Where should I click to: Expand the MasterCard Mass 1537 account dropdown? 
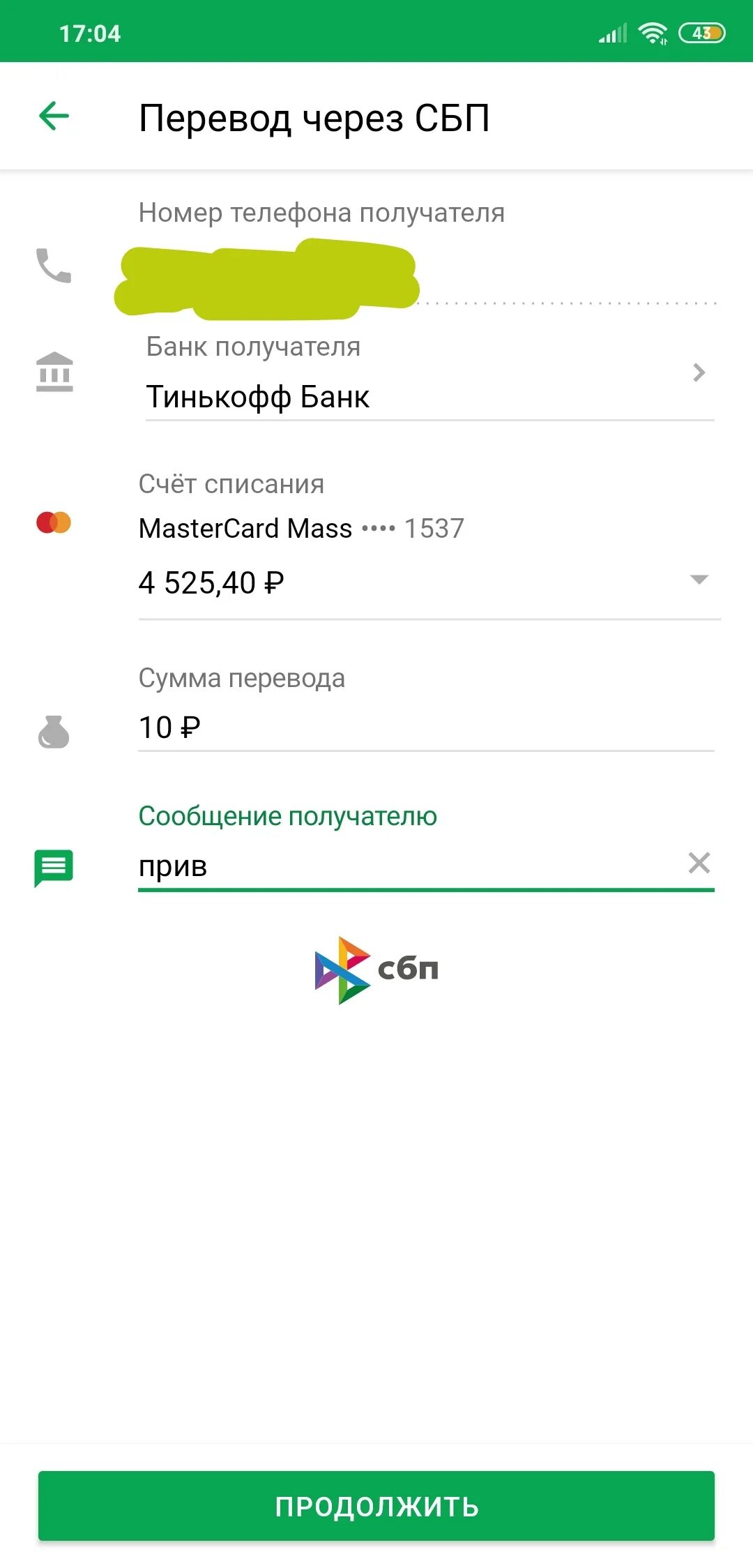click(699, 580)
